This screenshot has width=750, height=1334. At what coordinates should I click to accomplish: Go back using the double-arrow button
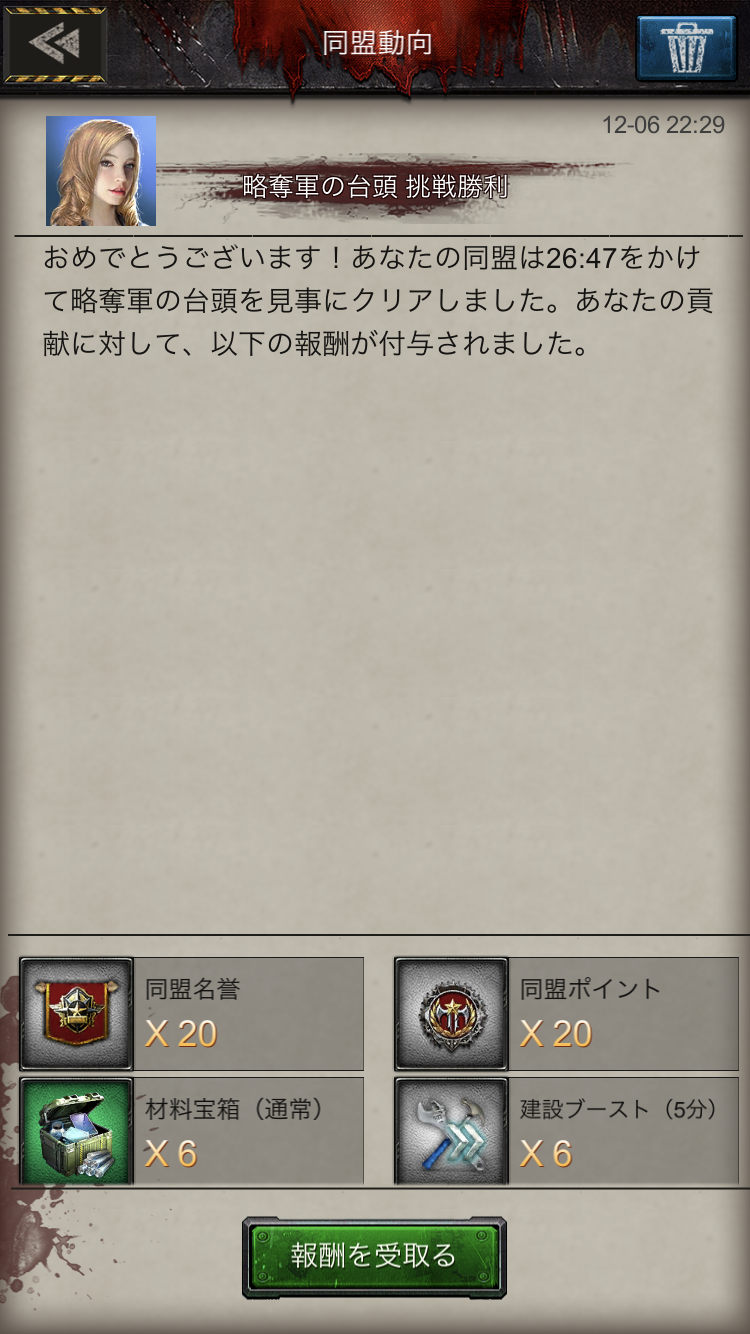54,43
